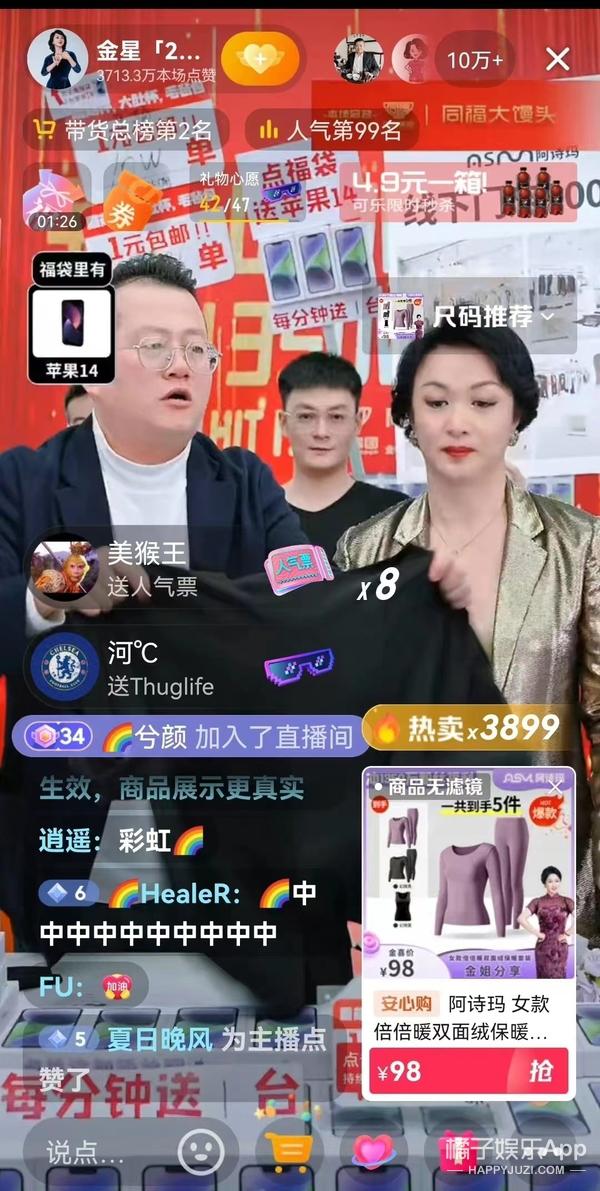The height and width of the screenshot is (1191, 600).
Task: View the 礼物心愿 gift wish progress
Action: click(224, 192)
